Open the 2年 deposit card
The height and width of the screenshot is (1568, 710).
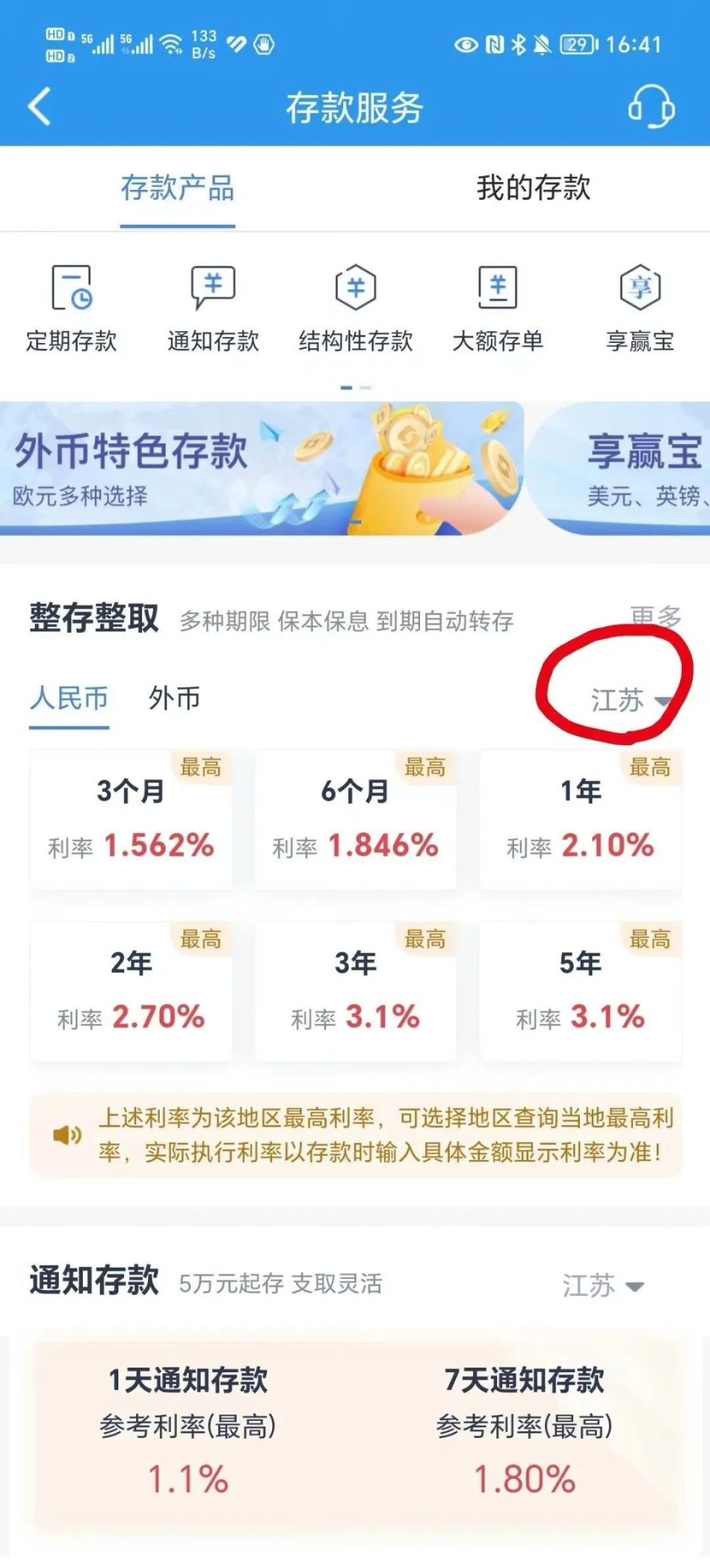click(x=131, y=991)
